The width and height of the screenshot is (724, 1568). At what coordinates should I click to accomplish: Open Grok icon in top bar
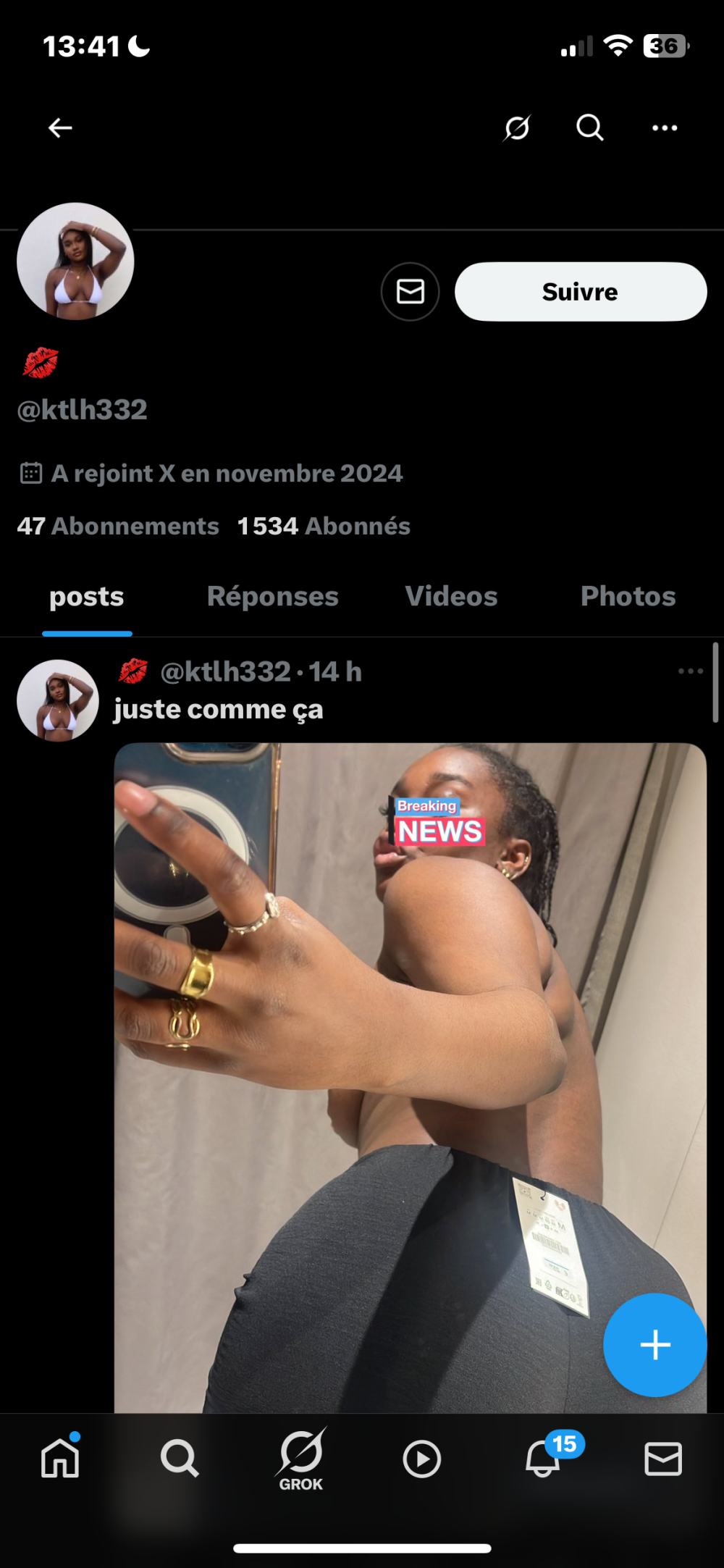tap(517, 128)
